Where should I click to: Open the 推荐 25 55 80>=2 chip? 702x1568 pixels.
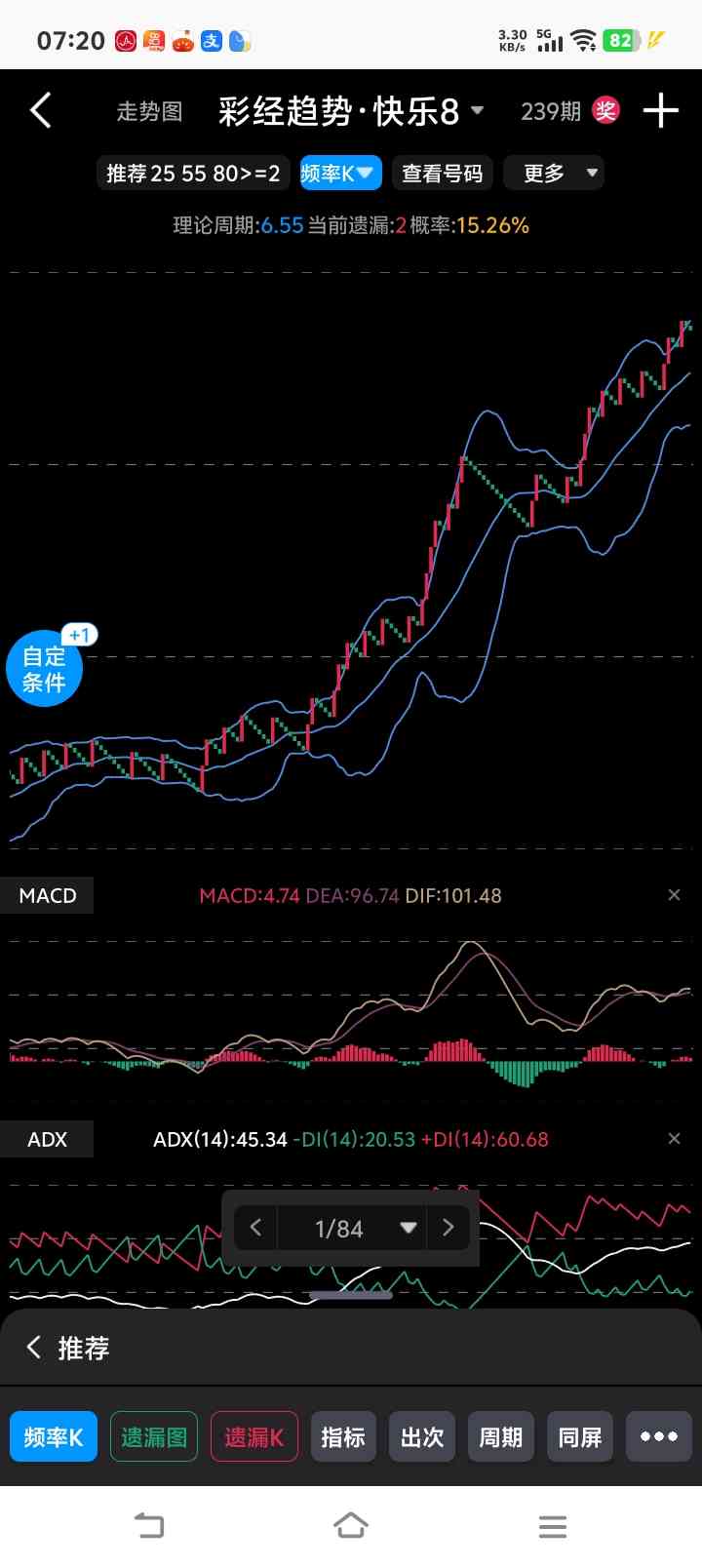click(193, 174)
